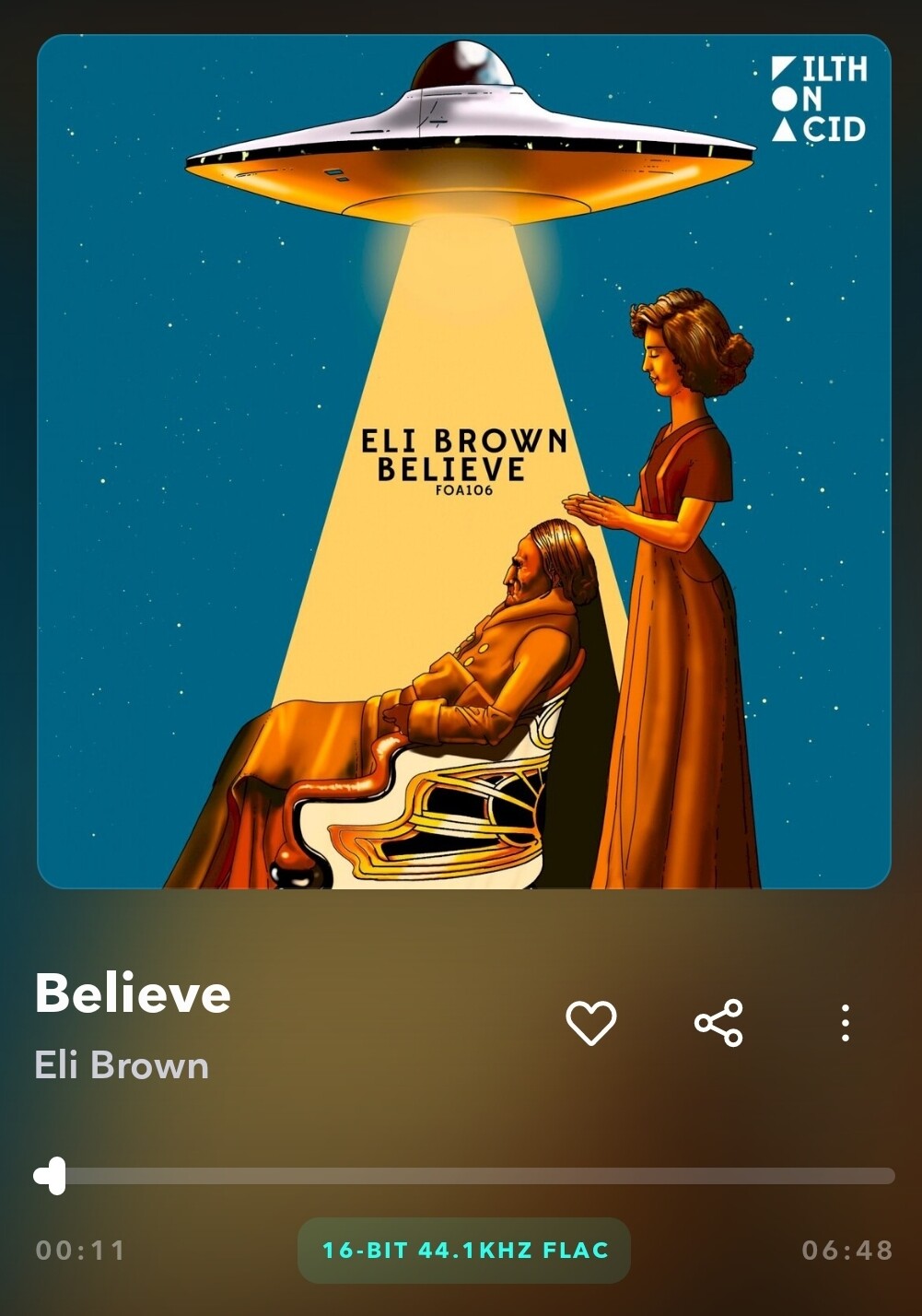Tap the Believe album artwork
Viewport: 922px width, 1316px height.
click(x=463, y=461)
